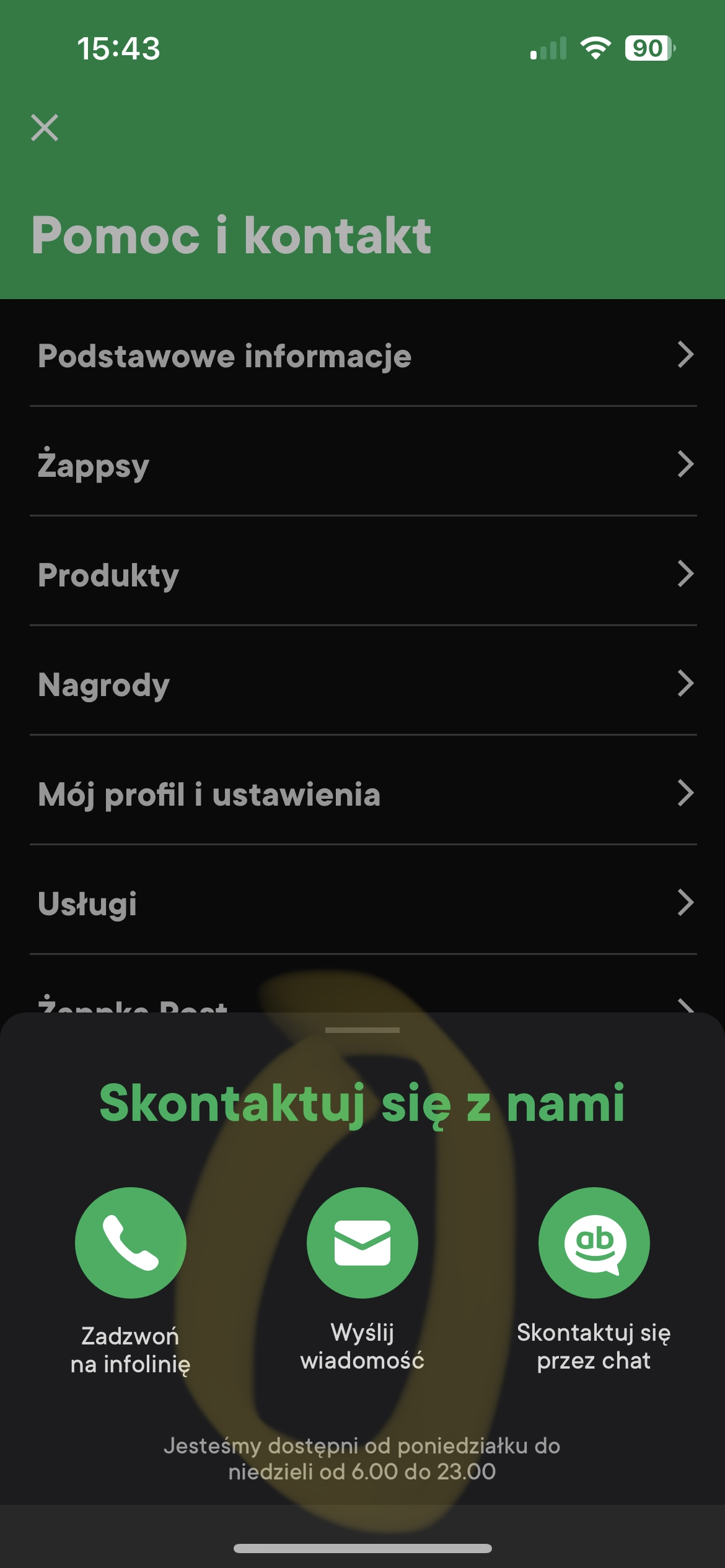Open the Usługi help topic
The width and height of the screenshot is (725, 1568).
[362, 903]
